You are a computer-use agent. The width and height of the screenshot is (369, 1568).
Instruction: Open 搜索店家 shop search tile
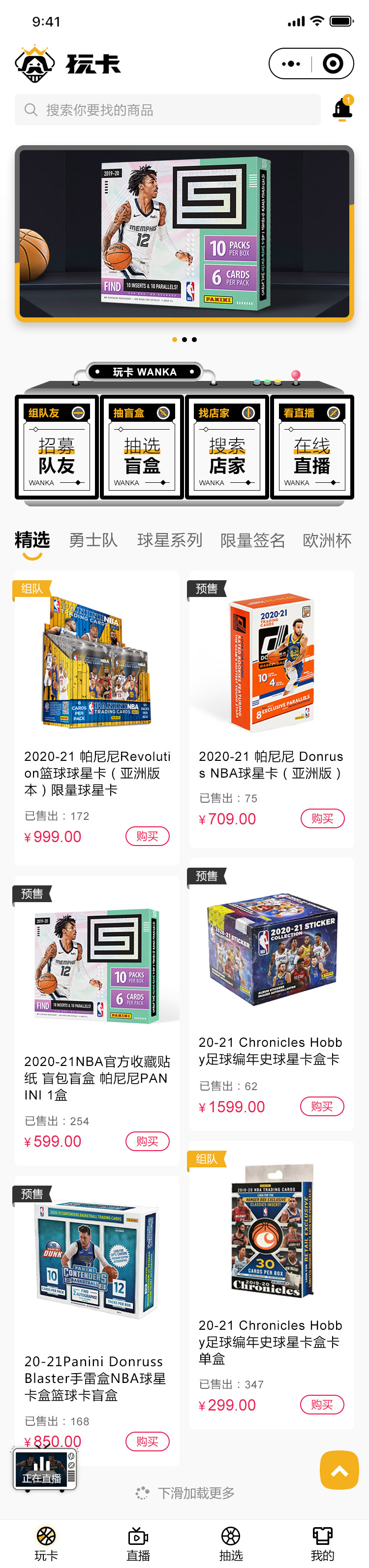(x=227, y=447)
